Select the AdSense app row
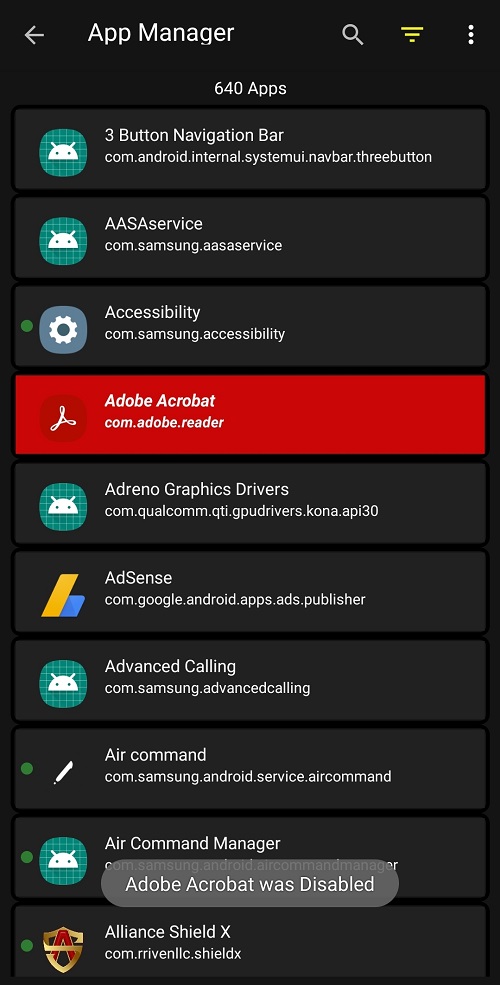Image resolution: width=500 pixels, height=985 pixels. click(x=250, y=592)
